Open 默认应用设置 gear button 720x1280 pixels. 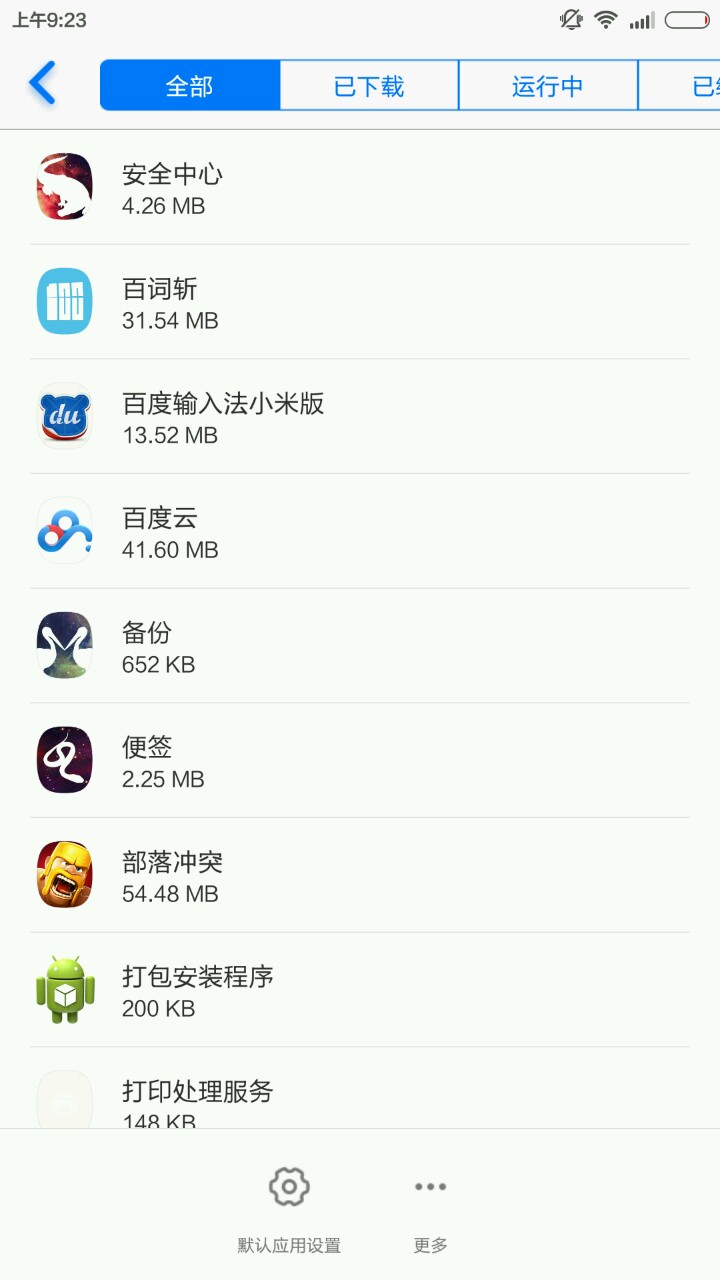tap(289, 1206)
